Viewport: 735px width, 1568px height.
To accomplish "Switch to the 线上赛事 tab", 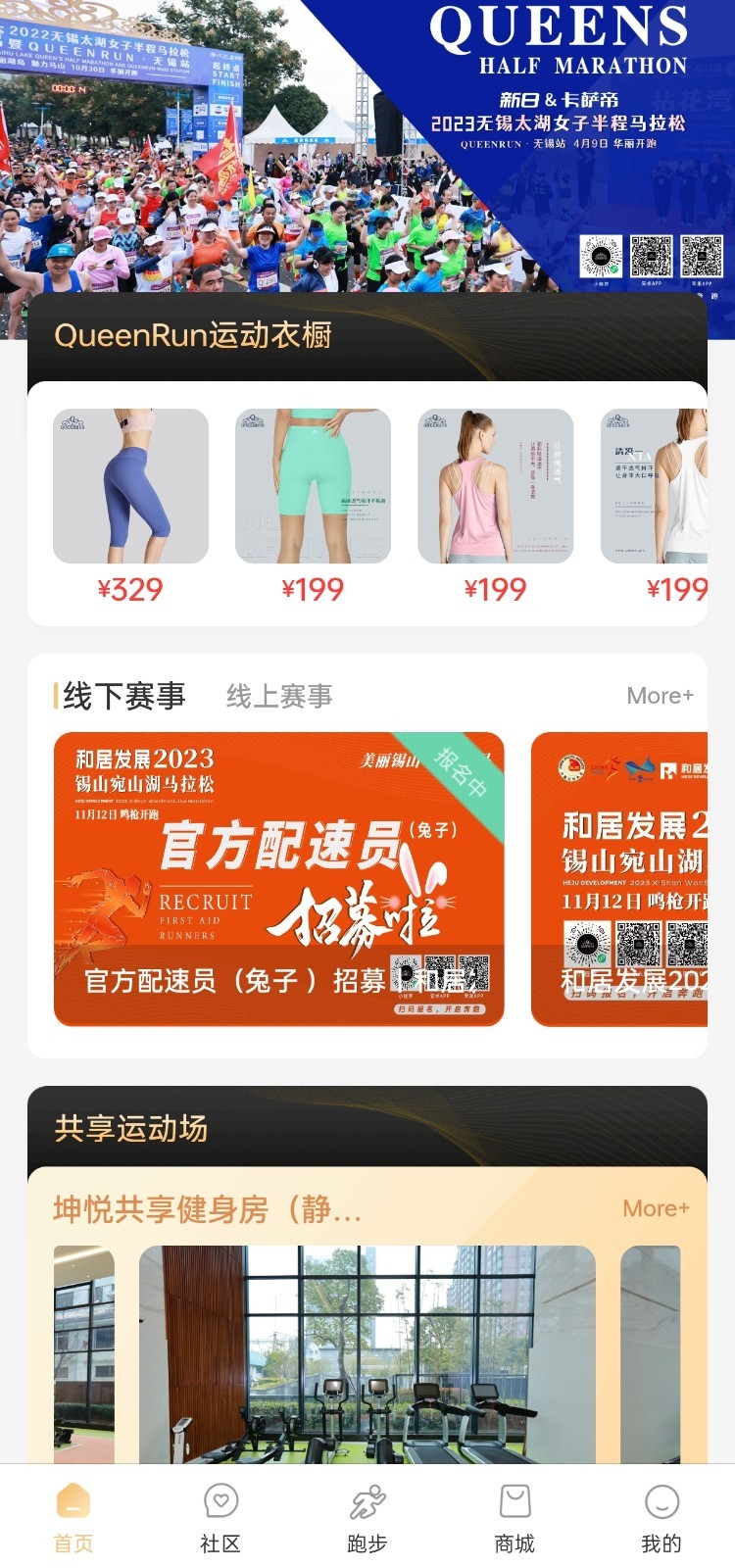I will pyautogui.click(x=279, y=697).
